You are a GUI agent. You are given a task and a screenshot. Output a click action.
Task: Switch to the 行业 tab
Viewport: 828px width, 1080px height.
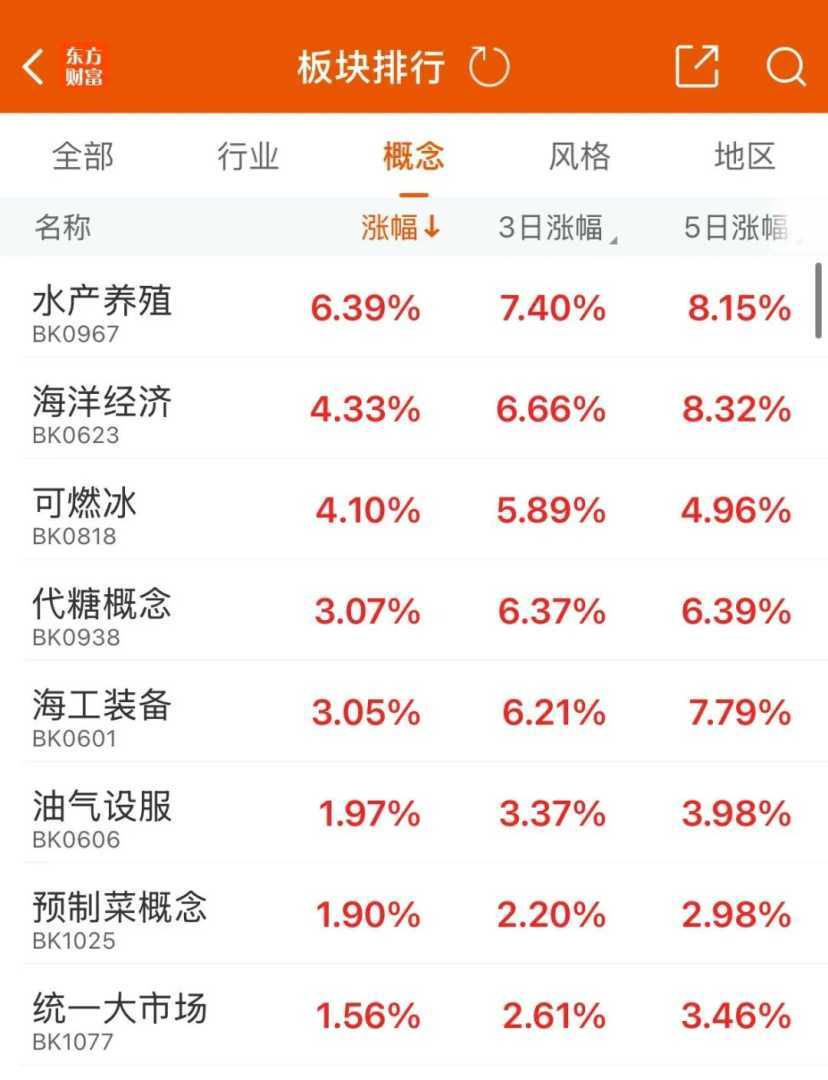tap(248, 156)
